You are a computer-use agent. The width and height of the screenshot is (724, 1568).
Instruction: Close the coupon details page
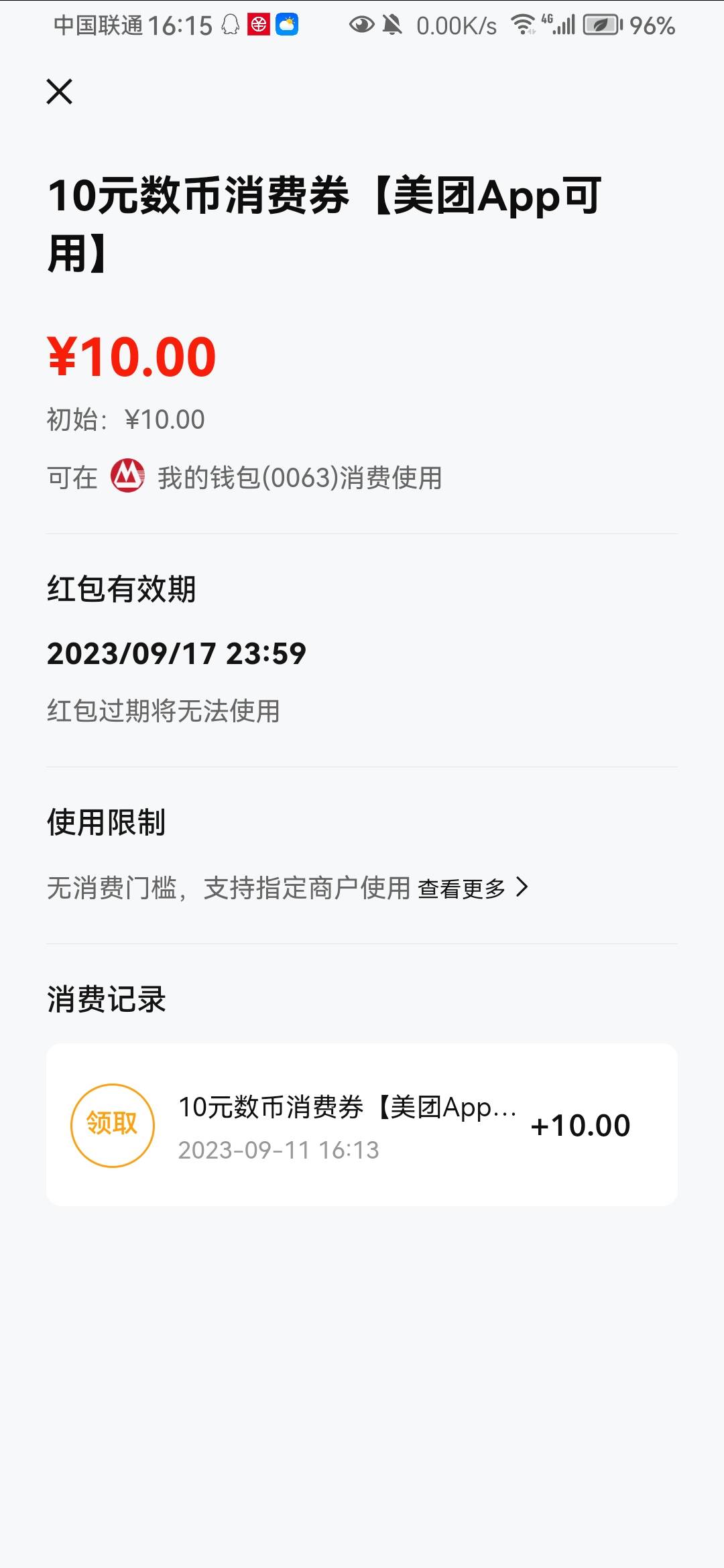pyautogui.click(x=59, y=92)
